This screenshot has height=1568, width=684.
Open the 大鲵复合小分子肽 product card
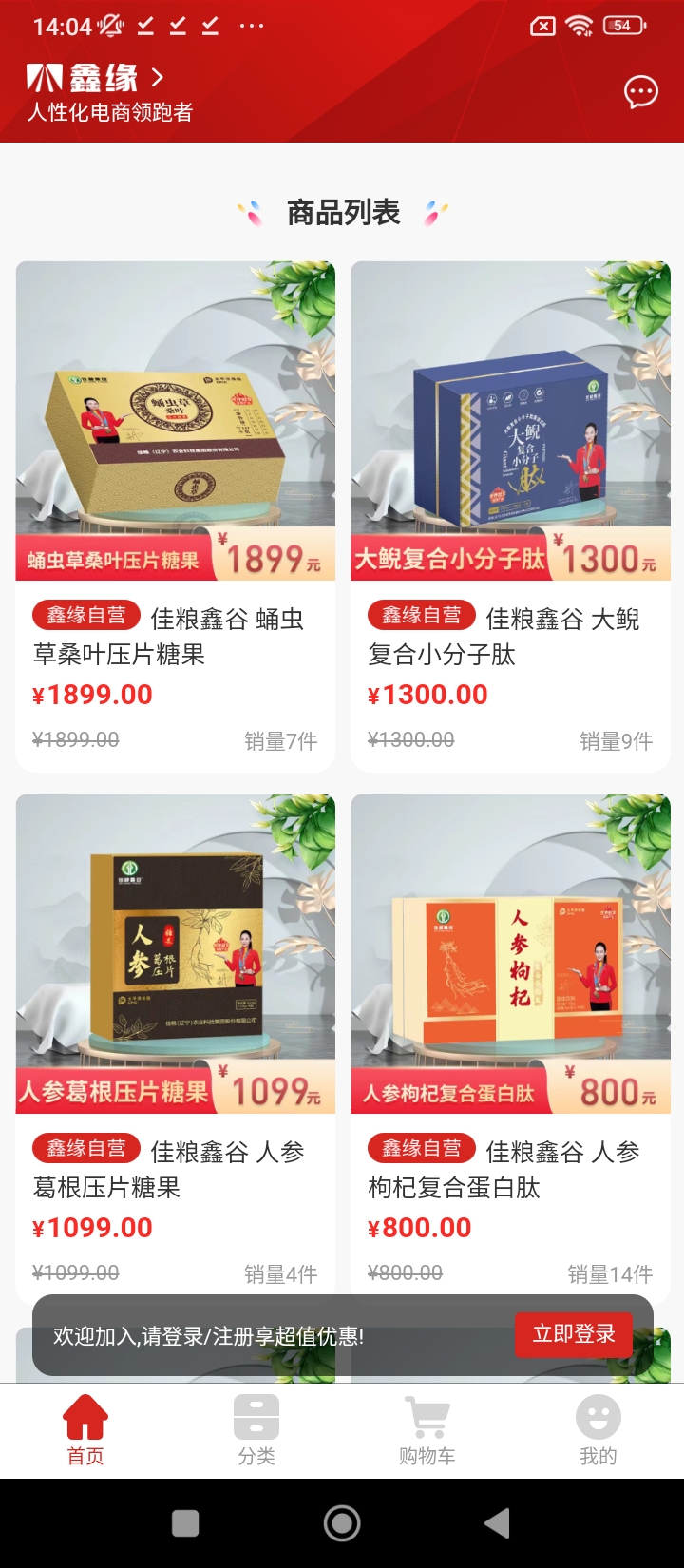tap(511, 513)
